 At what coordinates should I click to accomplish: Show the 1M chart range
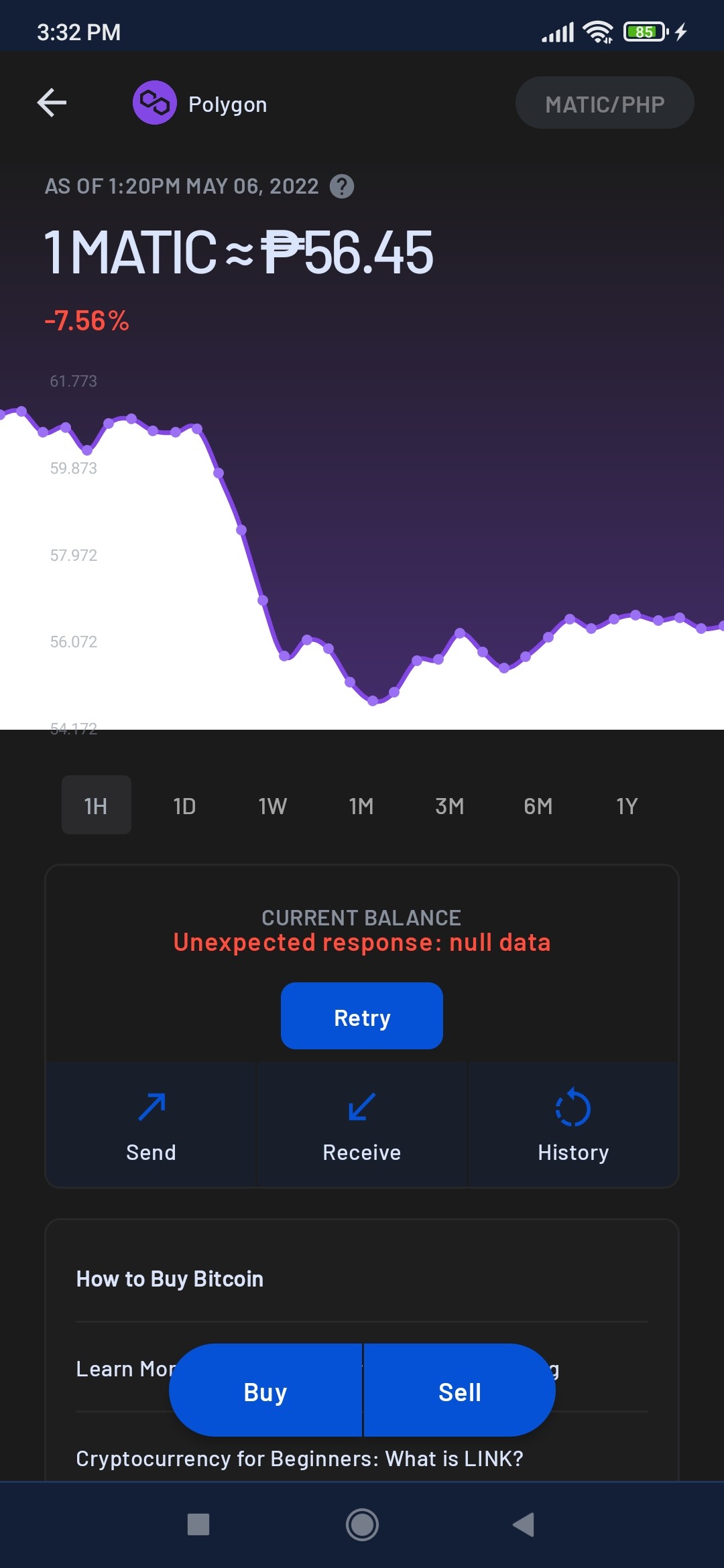[361, 806]
